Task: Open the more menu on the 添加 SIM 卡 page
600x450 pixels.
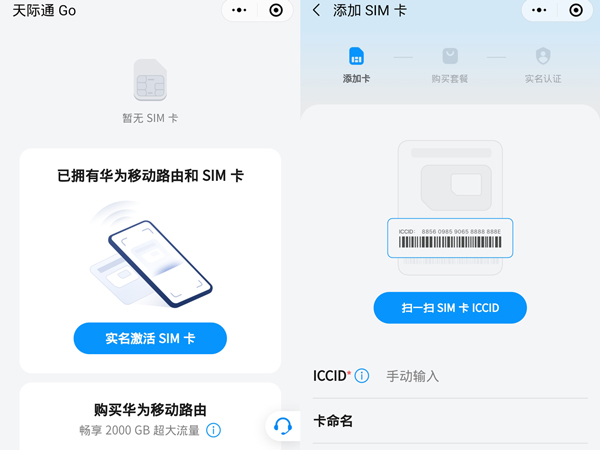Action: click(538, 11)
